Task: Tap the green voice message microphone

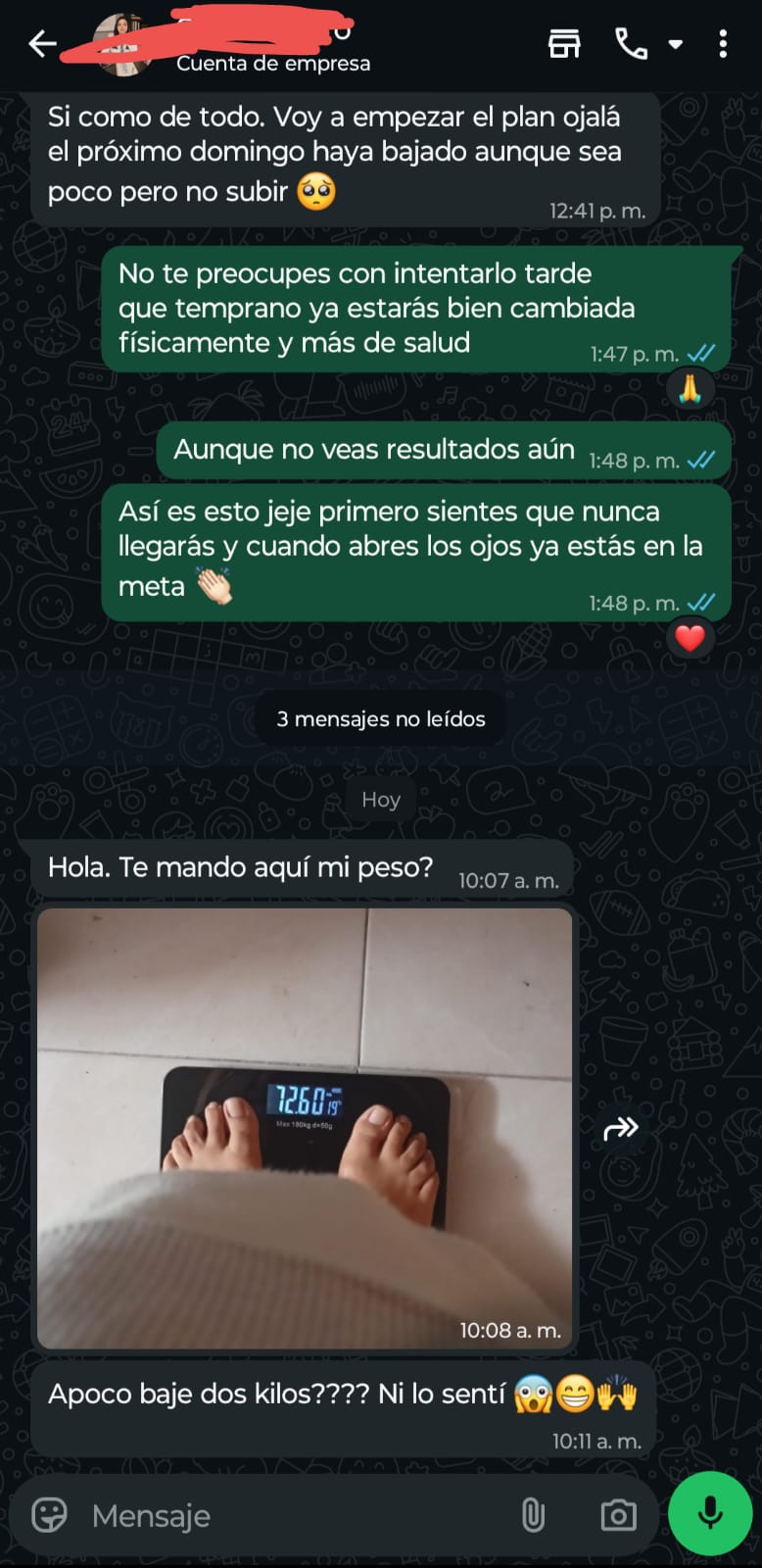Action: click(x=710, y=1513)
